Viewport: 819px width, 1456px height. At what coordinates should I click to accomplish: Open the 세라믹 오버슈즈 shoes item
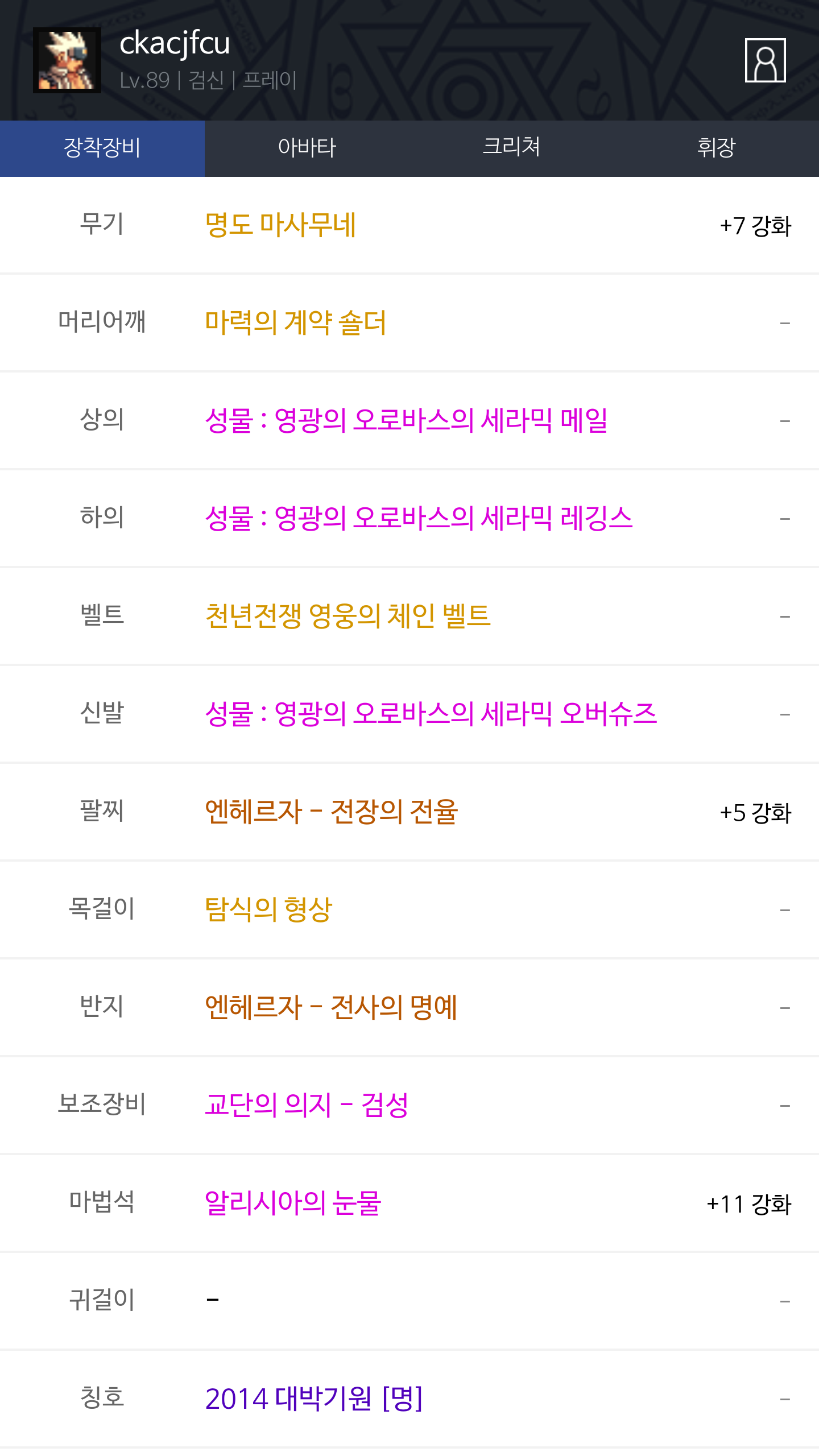[x=431, y=714]
